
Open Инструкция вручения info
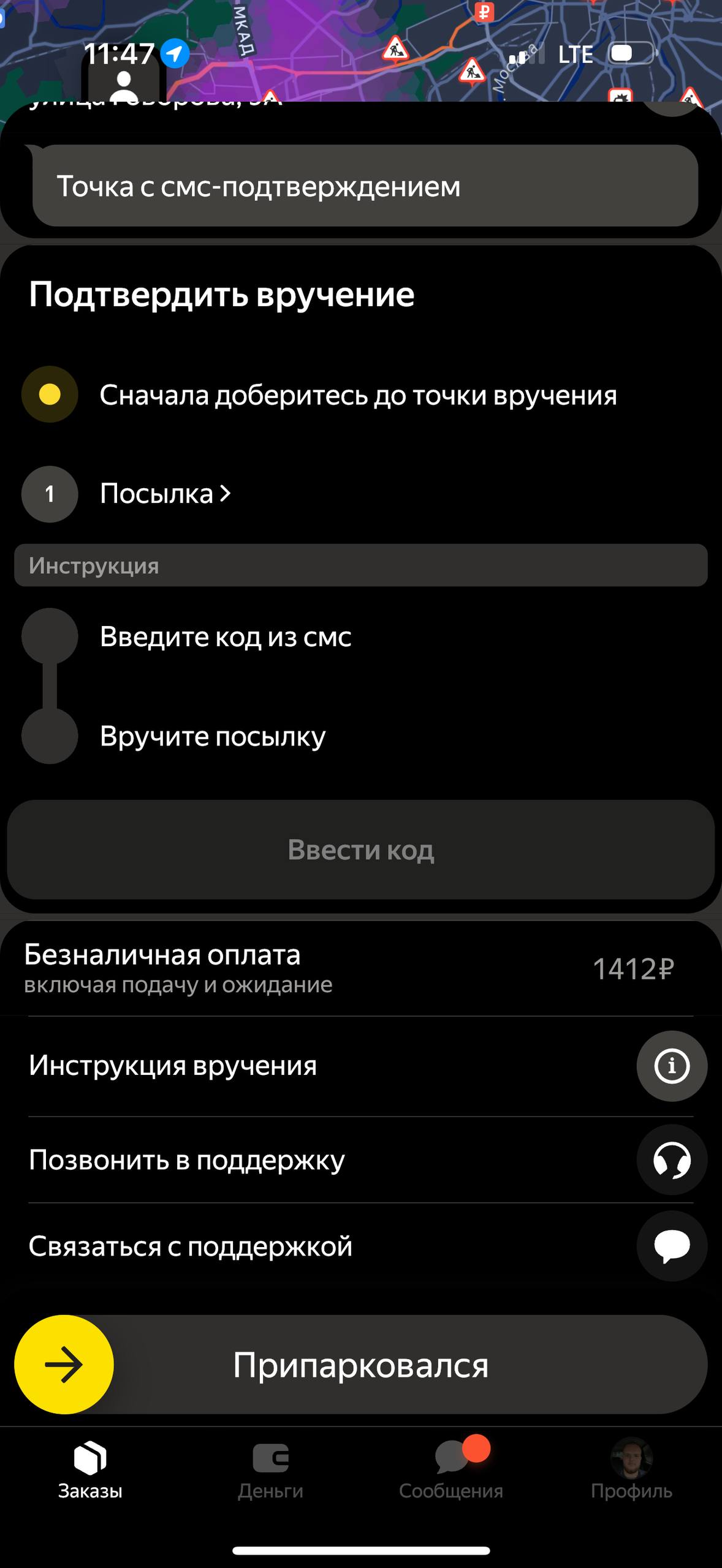[671, 1066]
